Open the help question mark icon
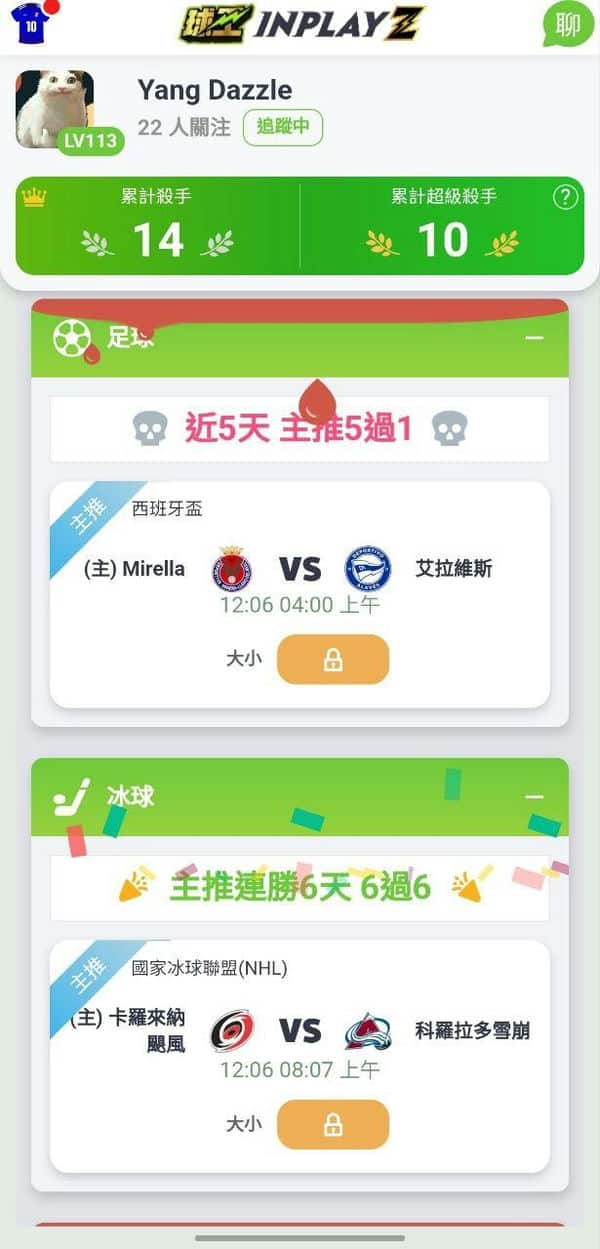Screen dimensions: 600x1249 [x=565, y=197]
